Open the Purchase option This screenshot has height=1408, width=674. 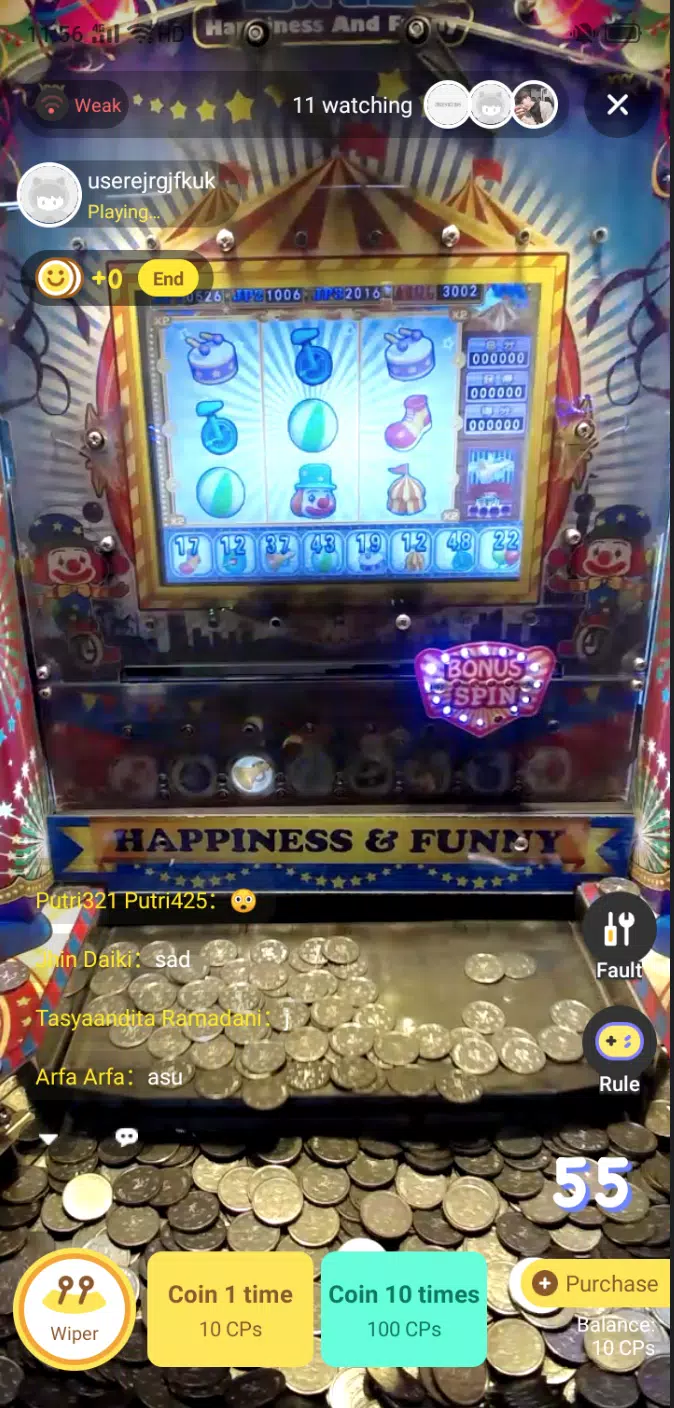click(597, 1283)
